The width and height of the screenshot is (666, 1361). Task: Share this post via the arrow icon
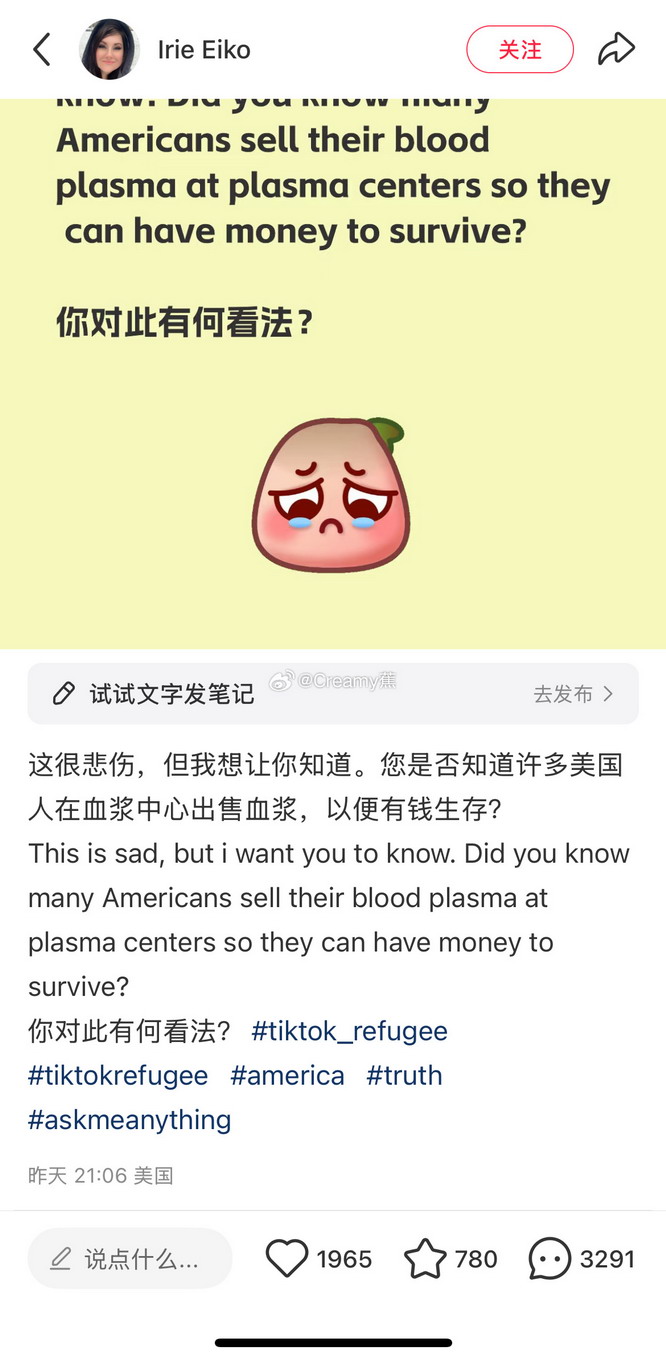pyautogui.click(x=616, y=49)
